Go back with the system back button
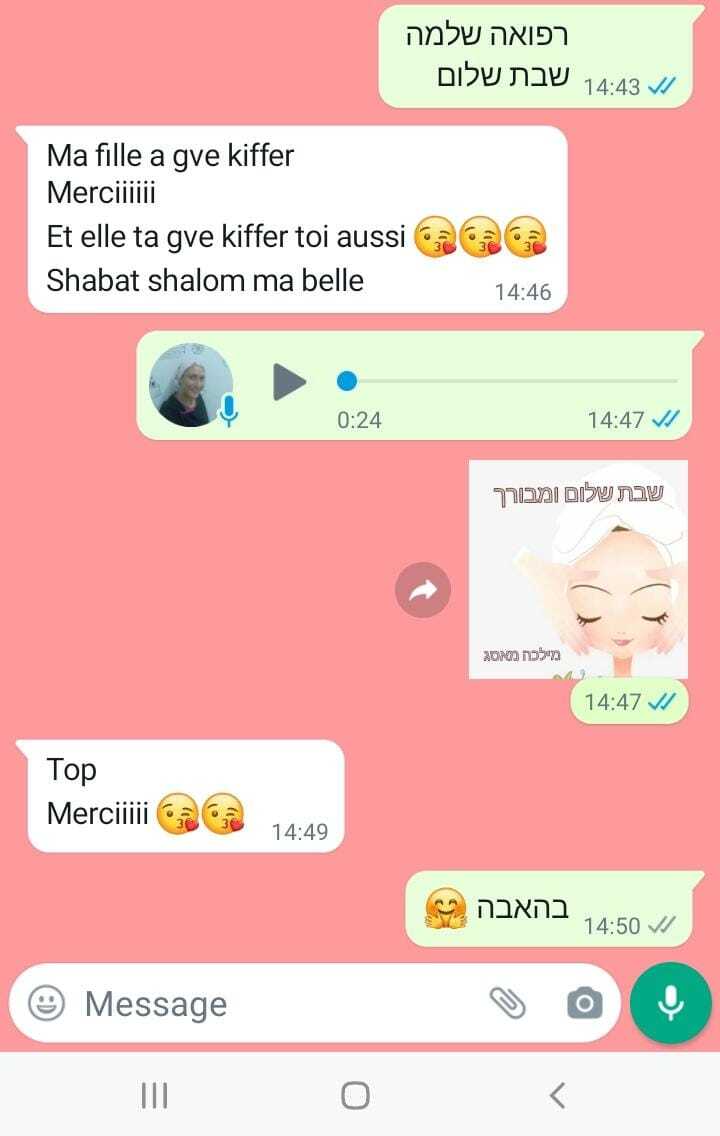The image size is (720, 1136). point(558,1095)
